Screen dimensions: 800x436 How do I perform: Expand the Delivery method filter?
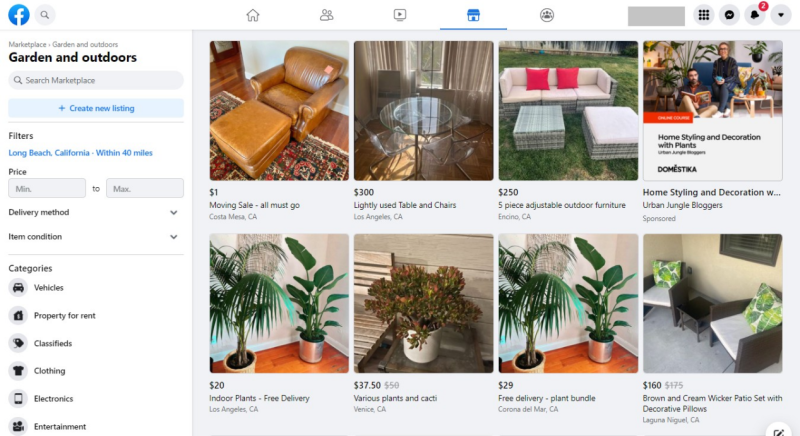[x=96, y=212]
